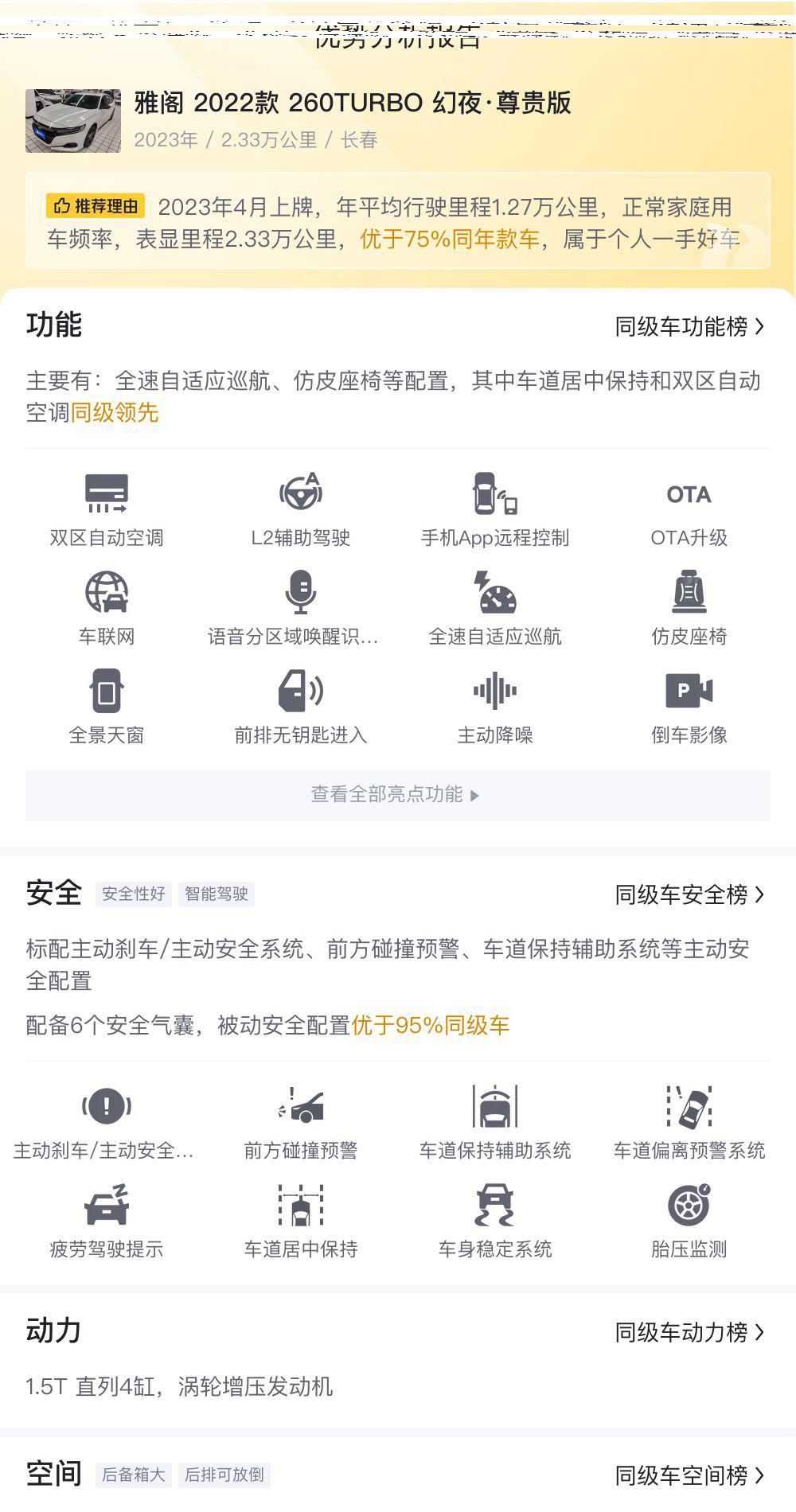
Task: Open the 同级车空间榜 ranking link
Action: 689,1475
